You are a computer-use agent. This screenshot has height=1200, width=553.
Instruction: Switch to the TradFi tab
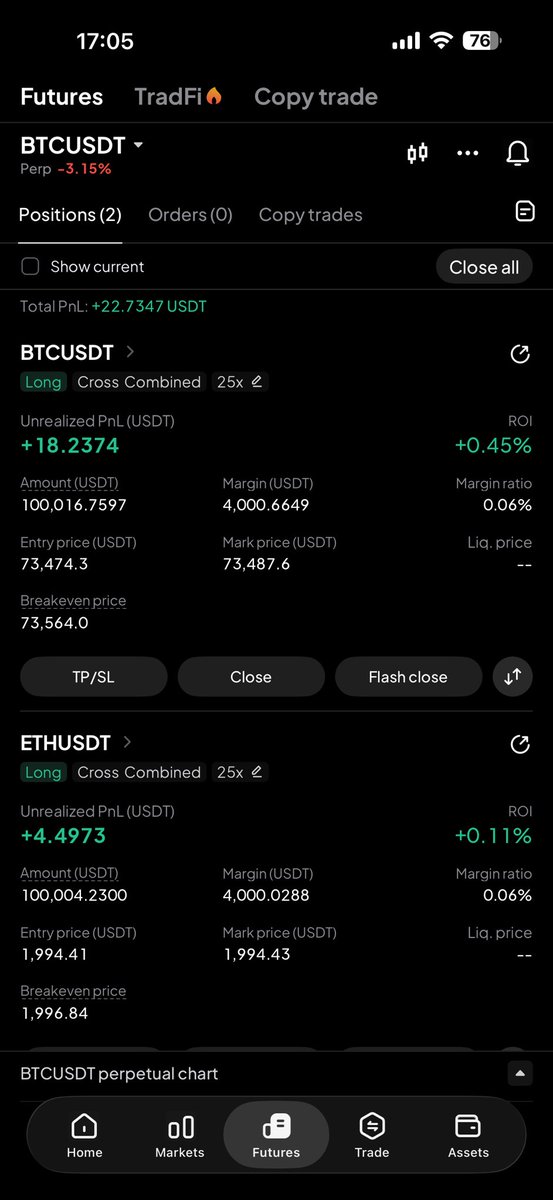point(178,97)
